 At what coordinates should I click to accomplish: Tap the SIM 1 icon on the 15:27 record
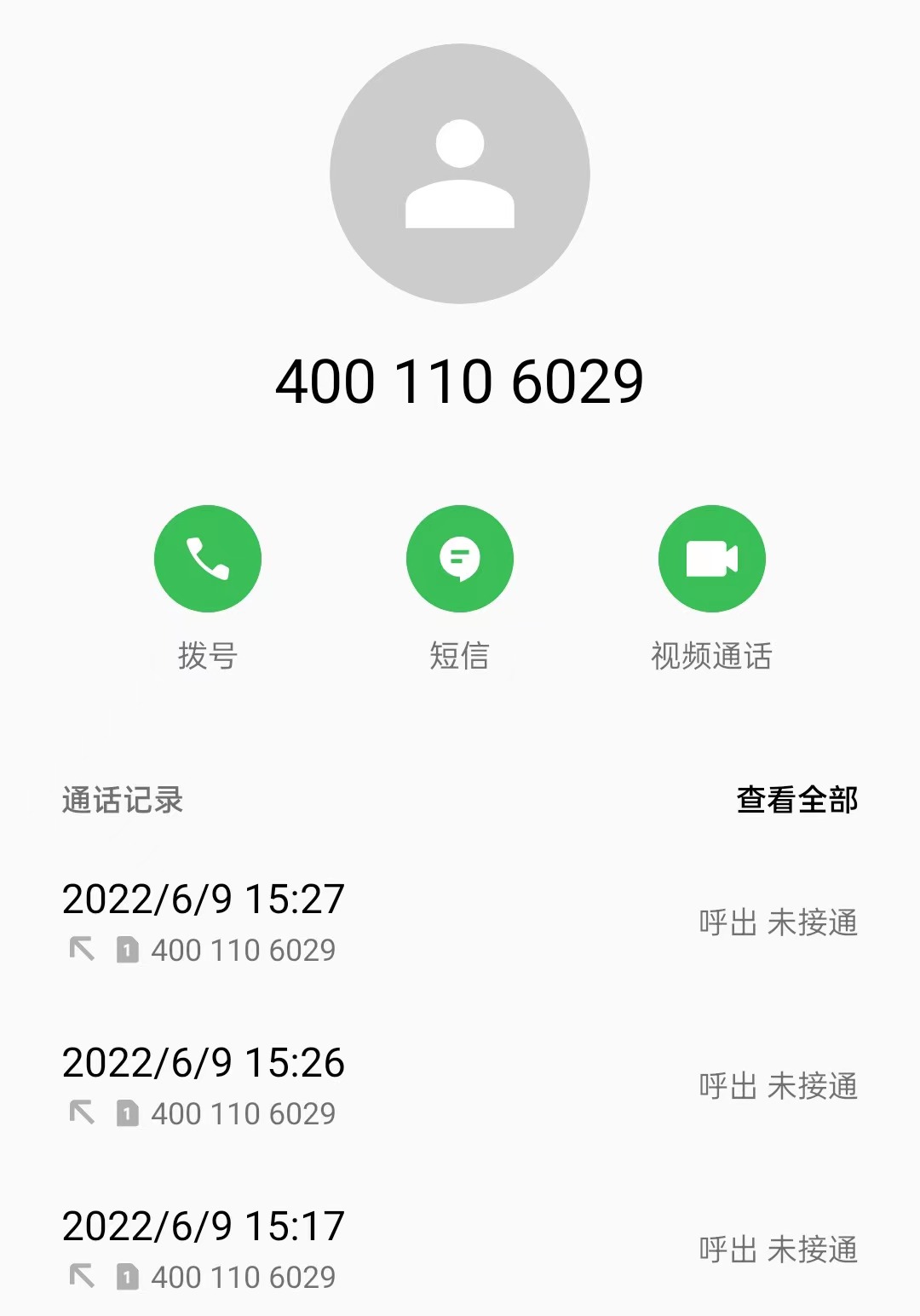(x=126, y=949)
